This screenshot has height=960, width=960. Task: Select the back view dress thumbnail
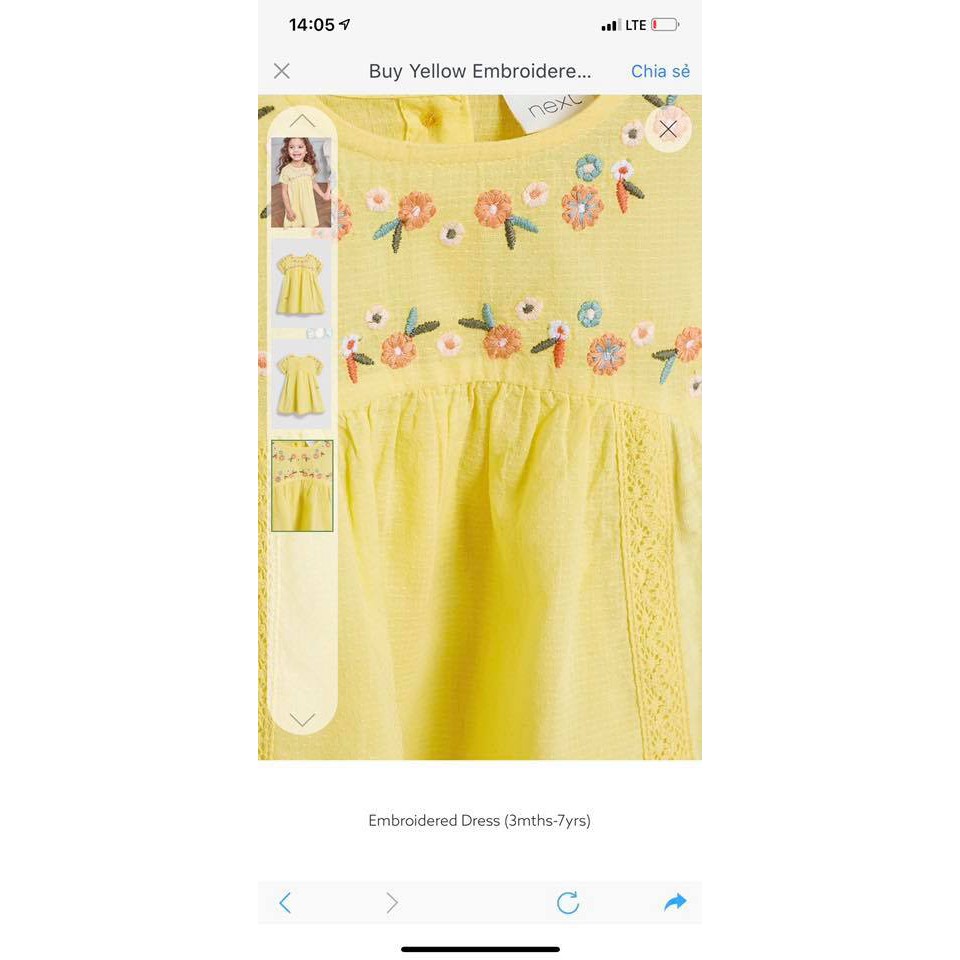(x=301, y=384)
